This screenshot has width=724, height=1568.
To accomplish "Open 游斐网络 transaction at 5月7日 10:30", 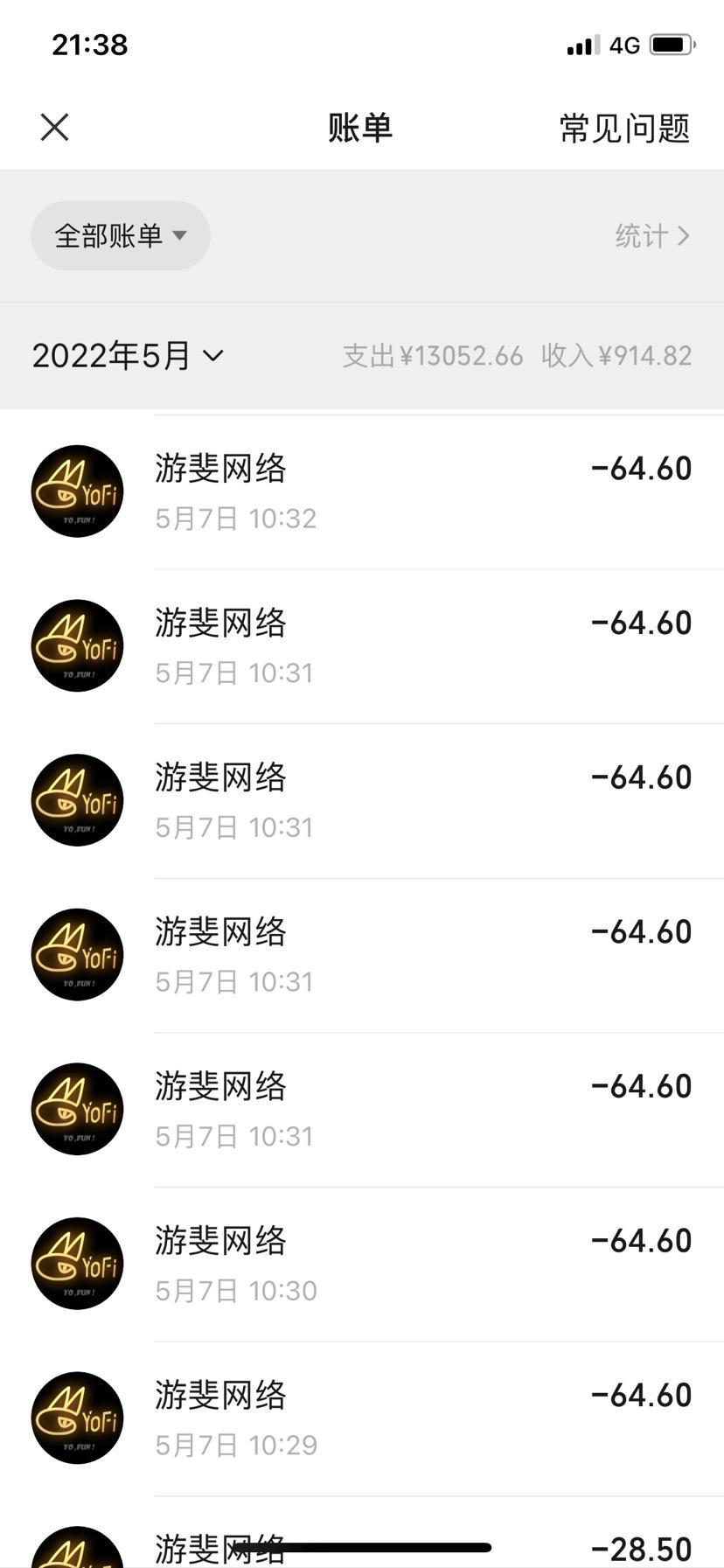I will [362, 1265].
